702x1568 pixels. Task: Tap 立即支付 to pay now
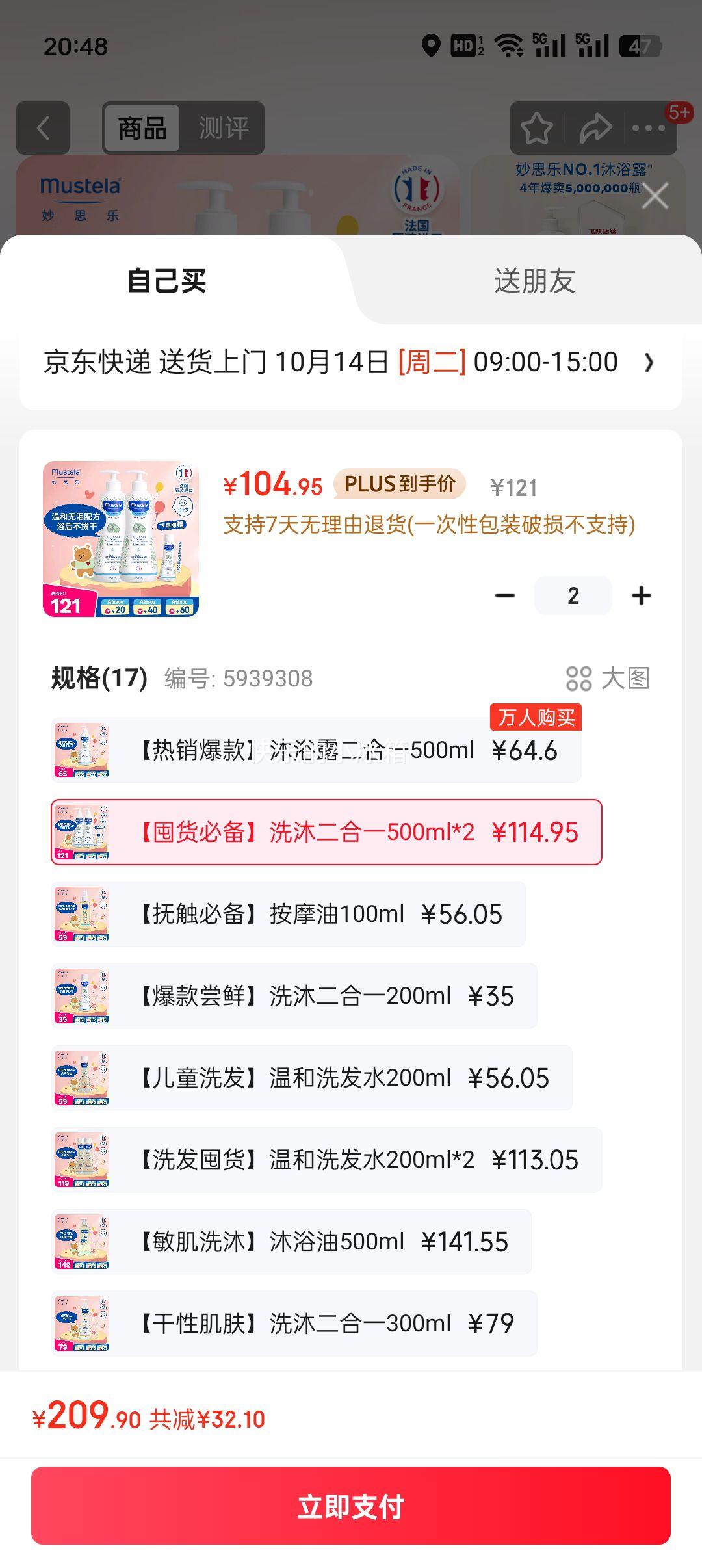click(x=351, y=1506)
